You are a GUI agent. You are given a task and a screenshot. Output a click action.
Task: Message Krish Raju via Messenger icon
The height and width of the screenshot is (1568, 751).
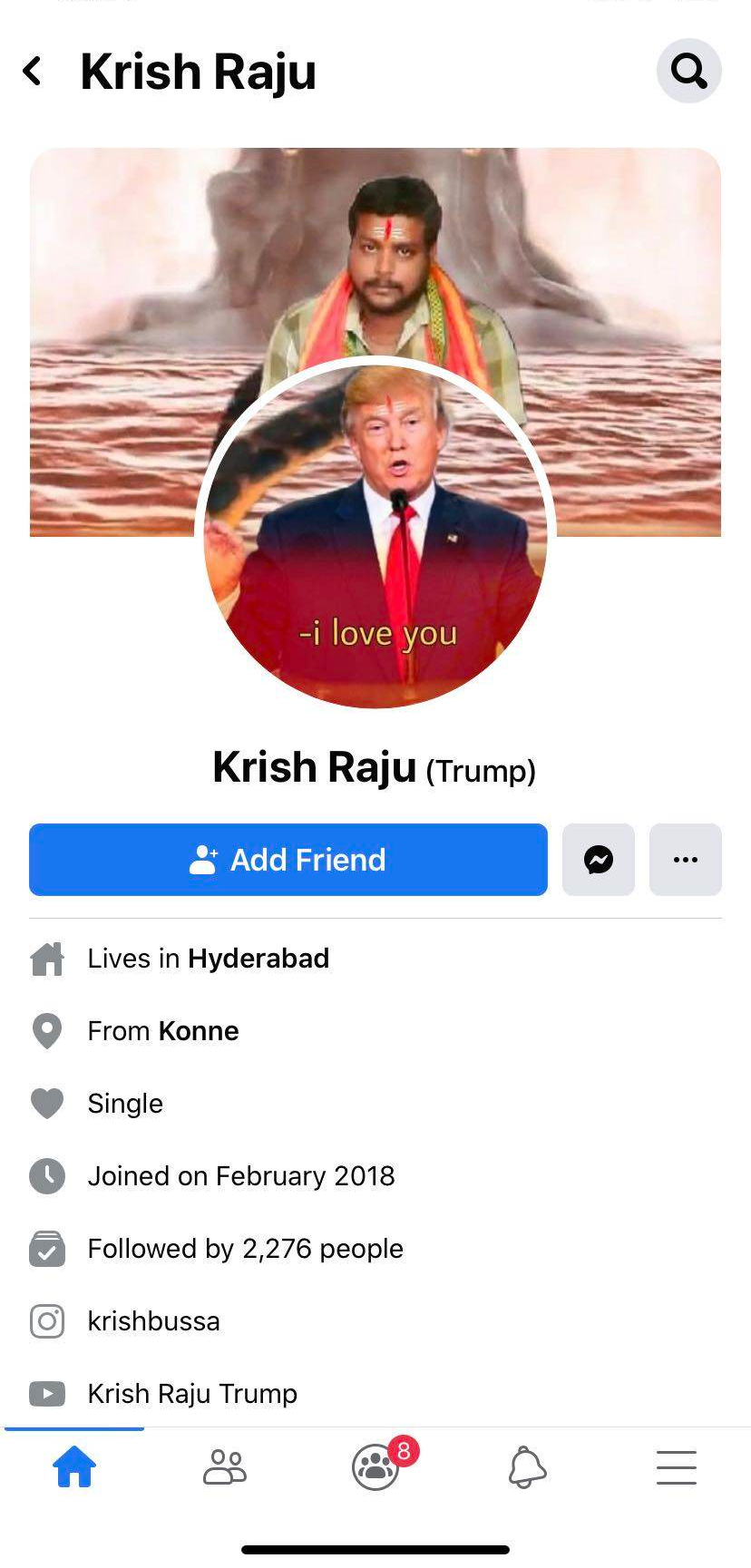(599, 860)
